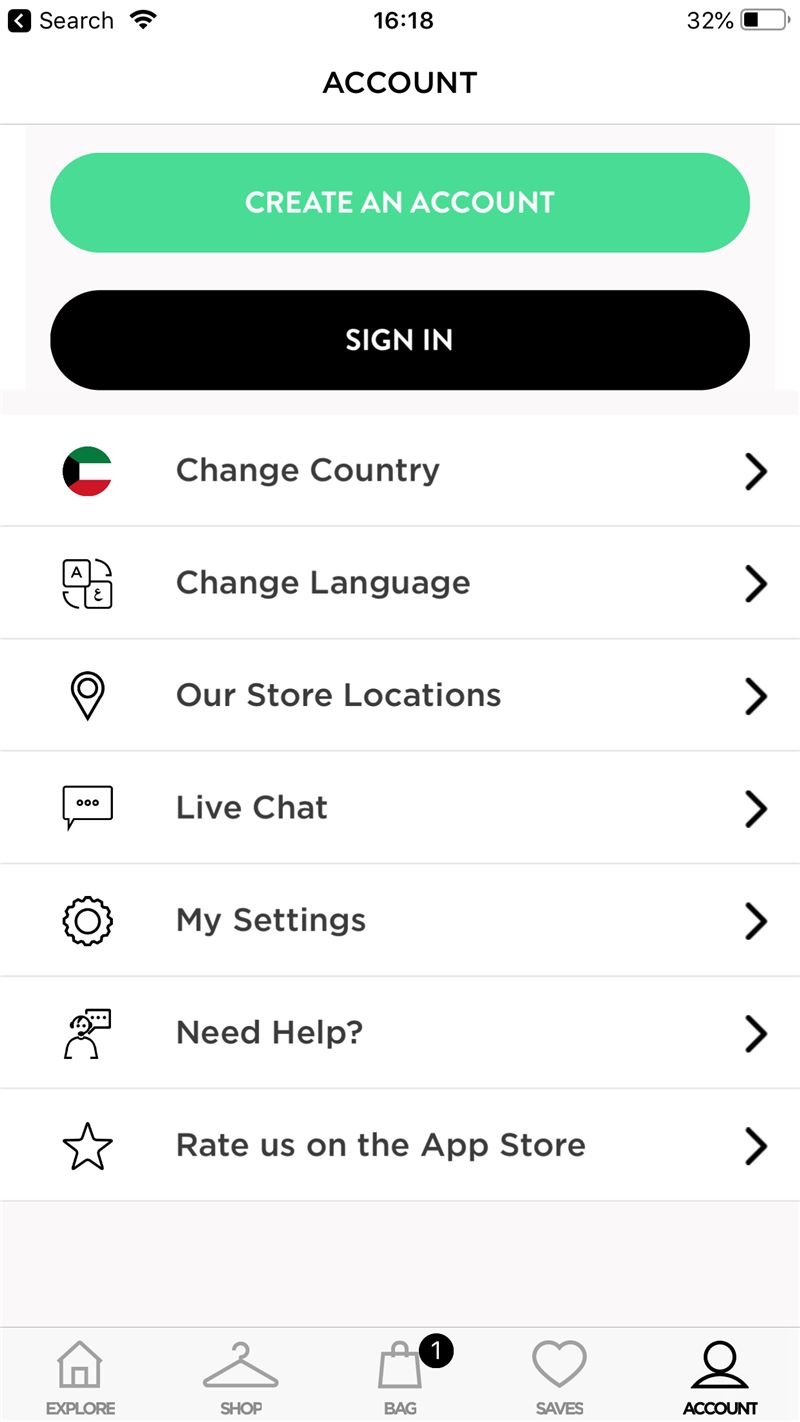
Task: View Our Store Locations
Action: pos(400,695)
